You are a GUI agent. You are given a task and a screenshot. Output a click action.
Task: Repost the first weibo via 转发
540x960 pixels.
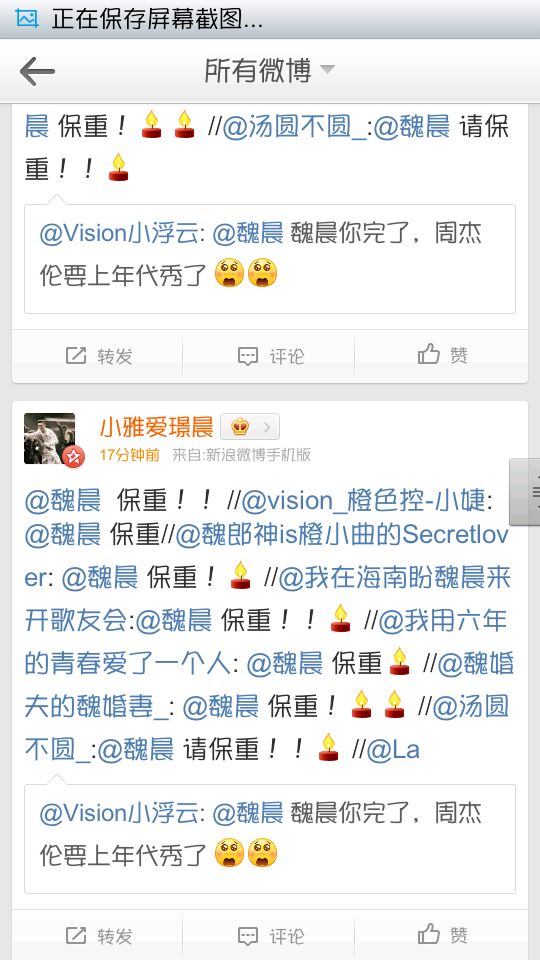coord(98,356)
